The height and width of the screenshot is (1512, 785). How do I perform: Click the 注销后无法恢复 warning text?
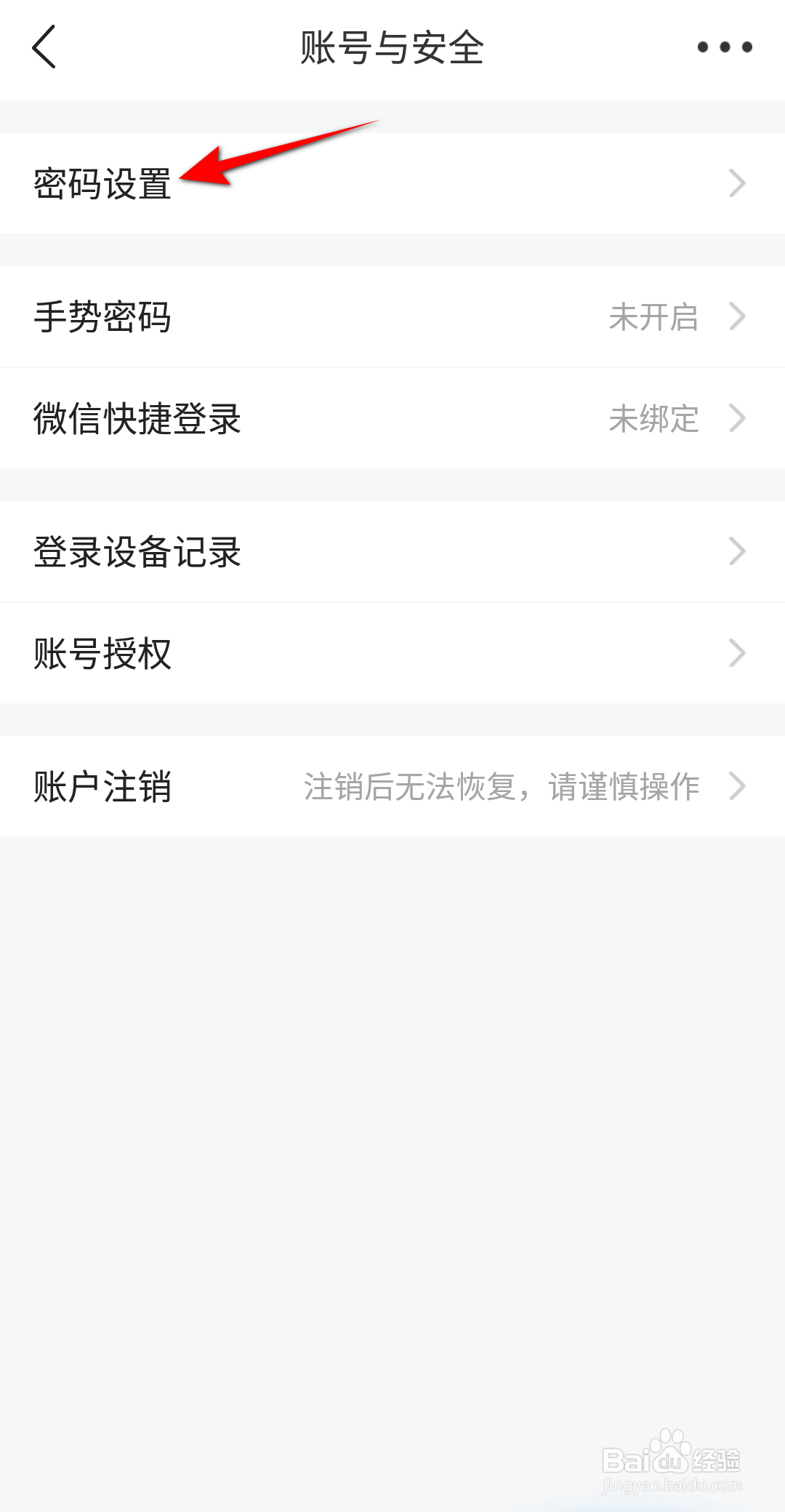[502, 787]
